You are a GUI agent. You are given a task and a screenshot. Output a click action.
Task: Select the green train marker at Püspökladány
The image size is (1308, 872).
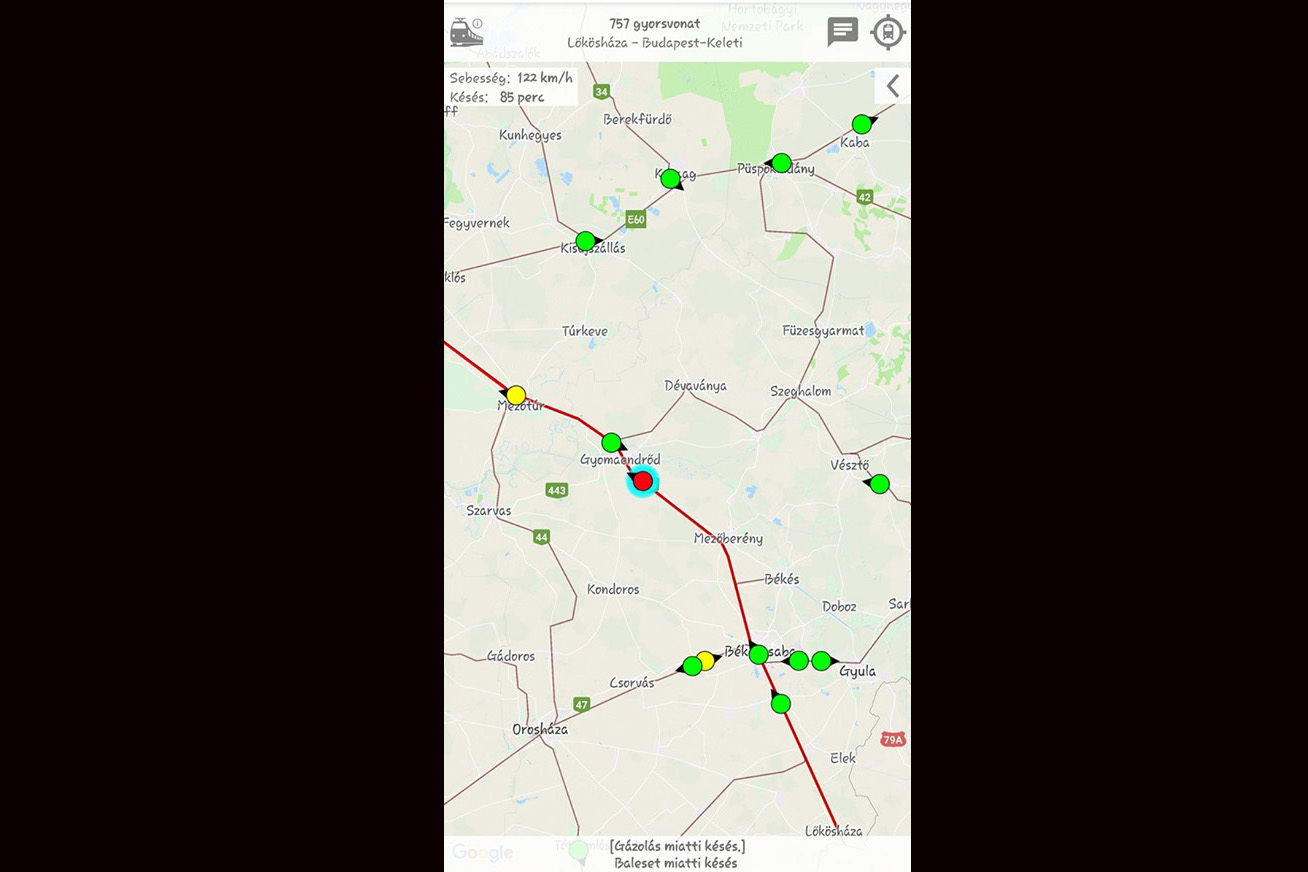782,163
